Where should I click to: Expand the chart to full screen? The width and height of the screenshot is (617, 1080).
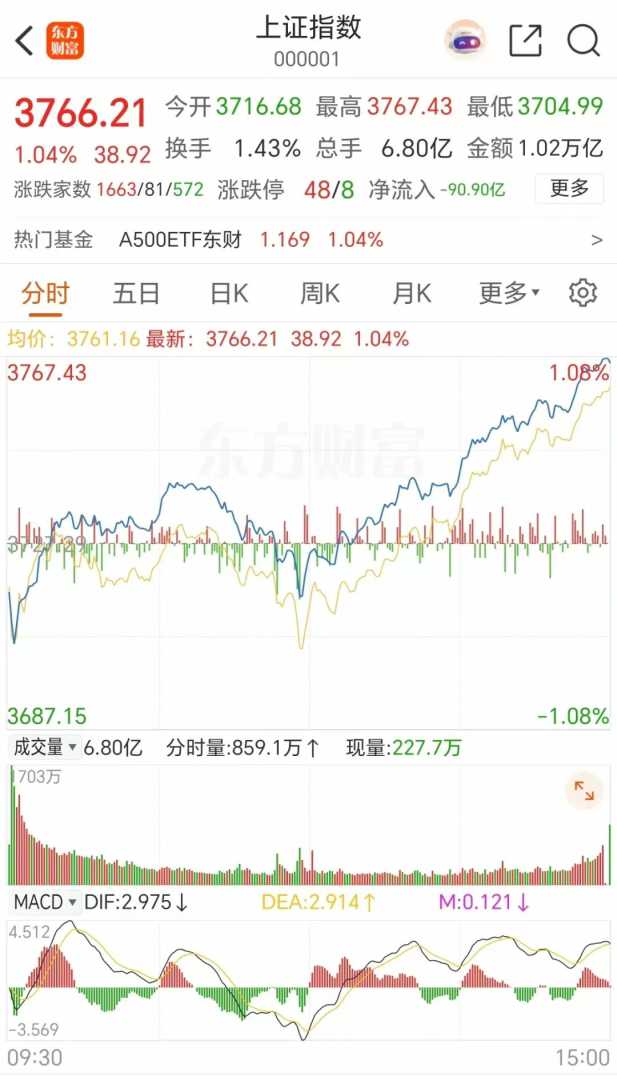(583, 792)
